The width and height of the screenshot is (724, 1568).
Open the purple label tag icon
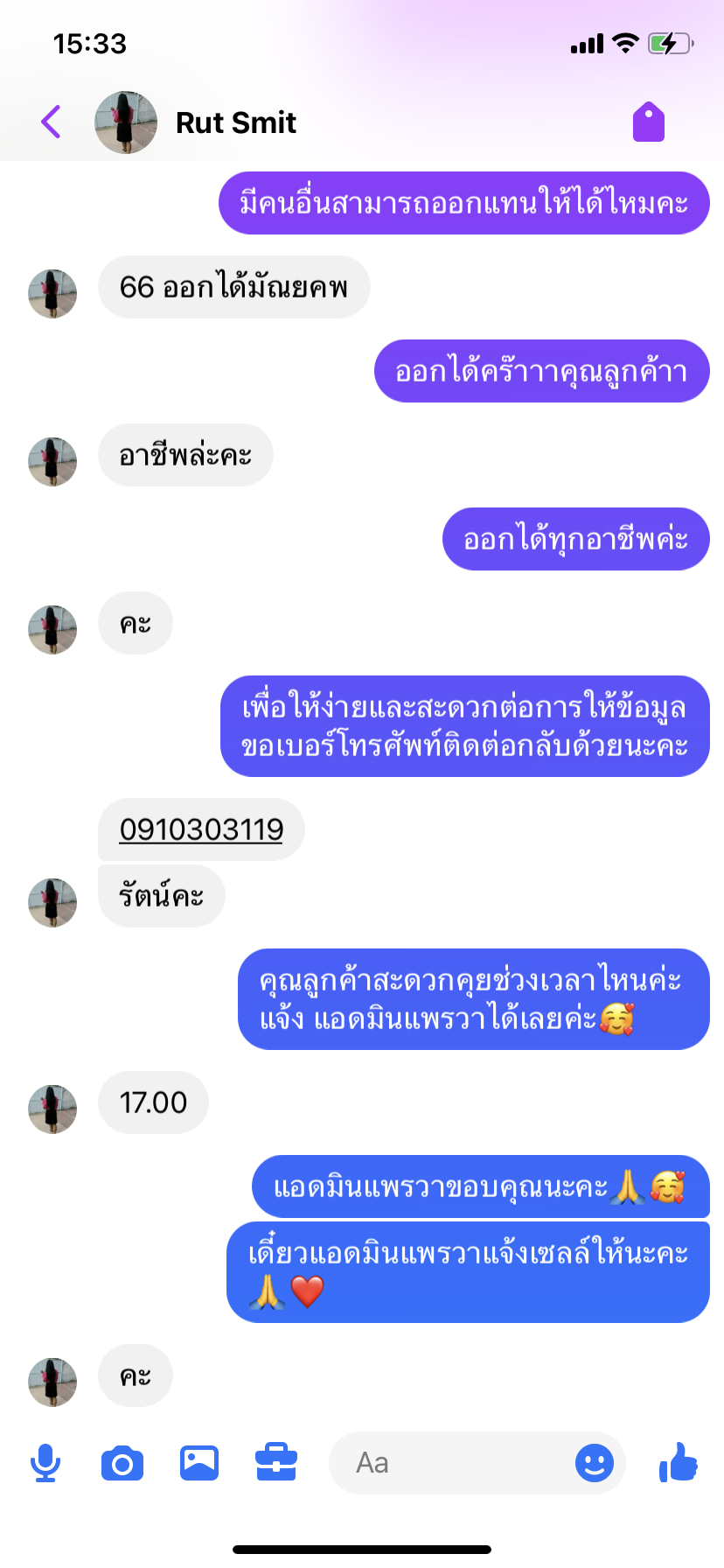pyautogui.click(x=648, y=122)
